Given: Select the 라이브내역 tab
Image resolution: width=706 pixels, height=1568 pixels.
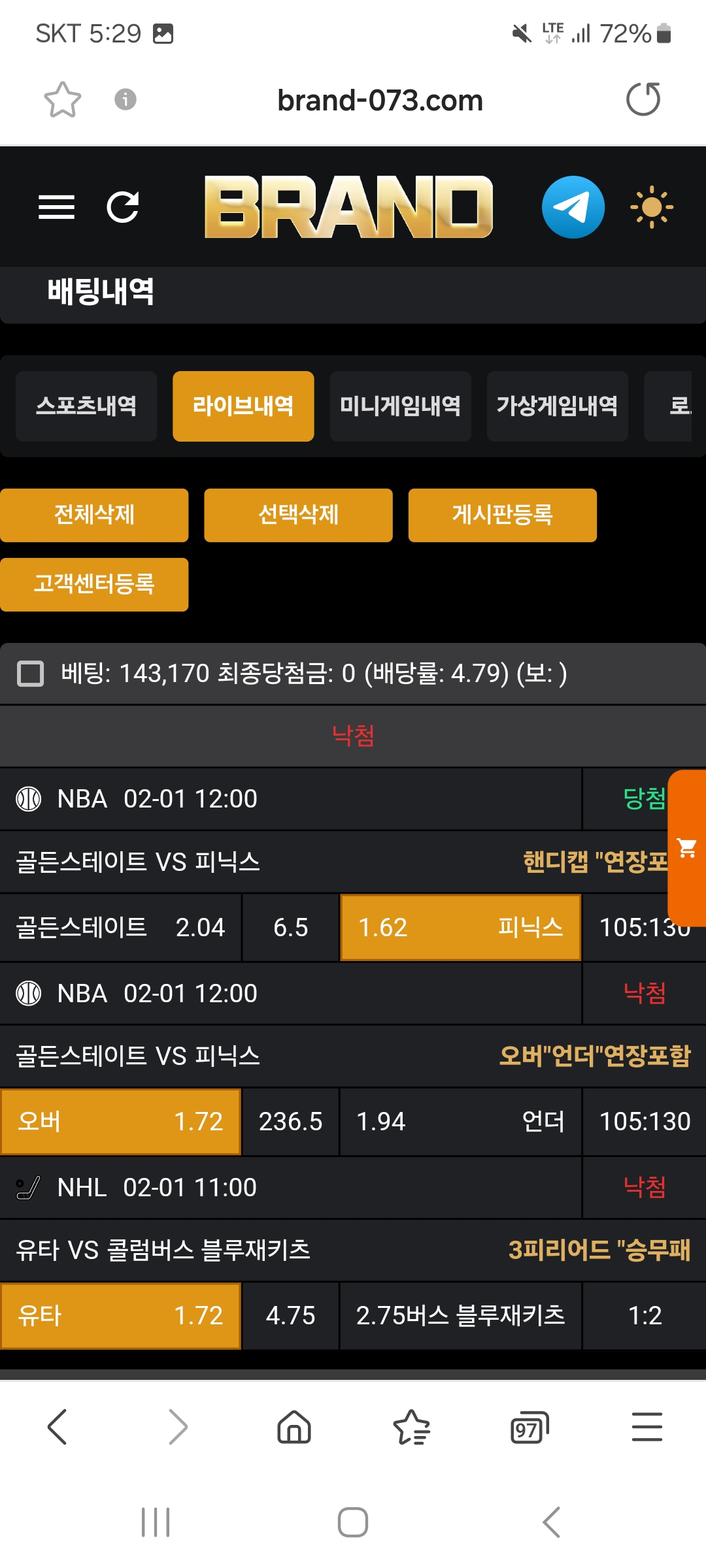Looking at the screenshot, I should 243,406.
